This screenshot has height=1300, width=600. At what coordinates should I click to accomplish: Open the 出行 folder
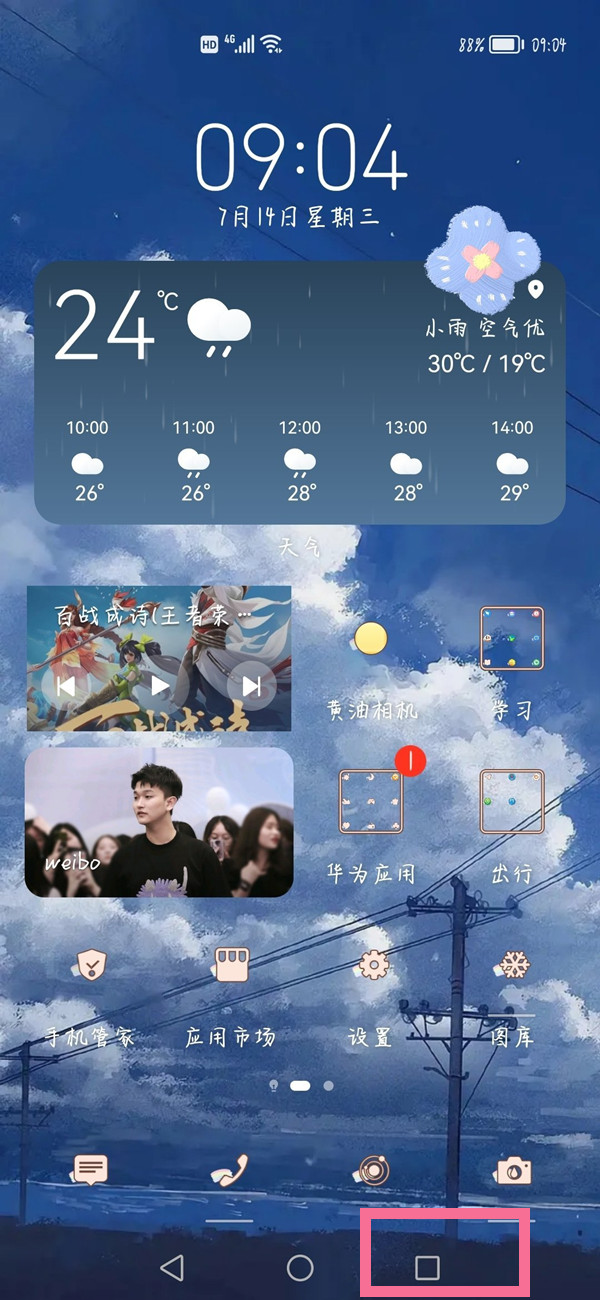(x=511, y=802)
